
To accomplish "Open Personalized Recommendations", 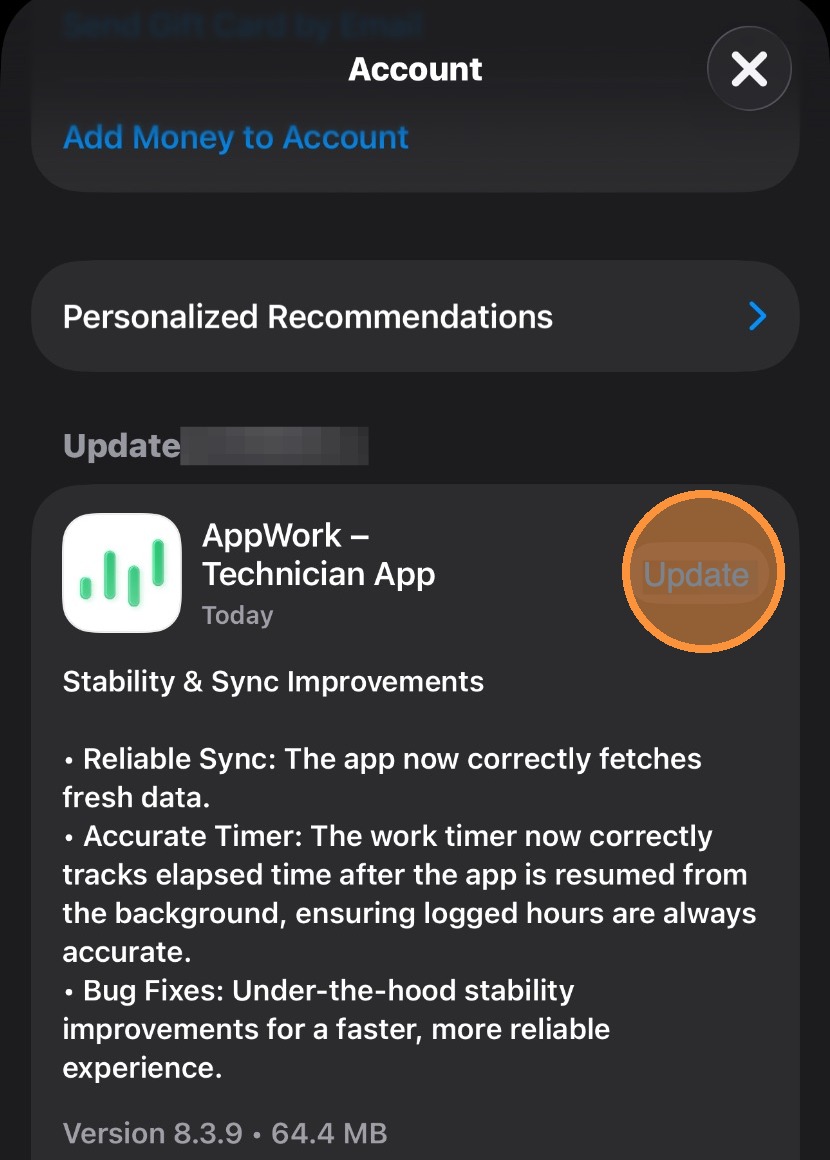I will (x=415, y=317).
